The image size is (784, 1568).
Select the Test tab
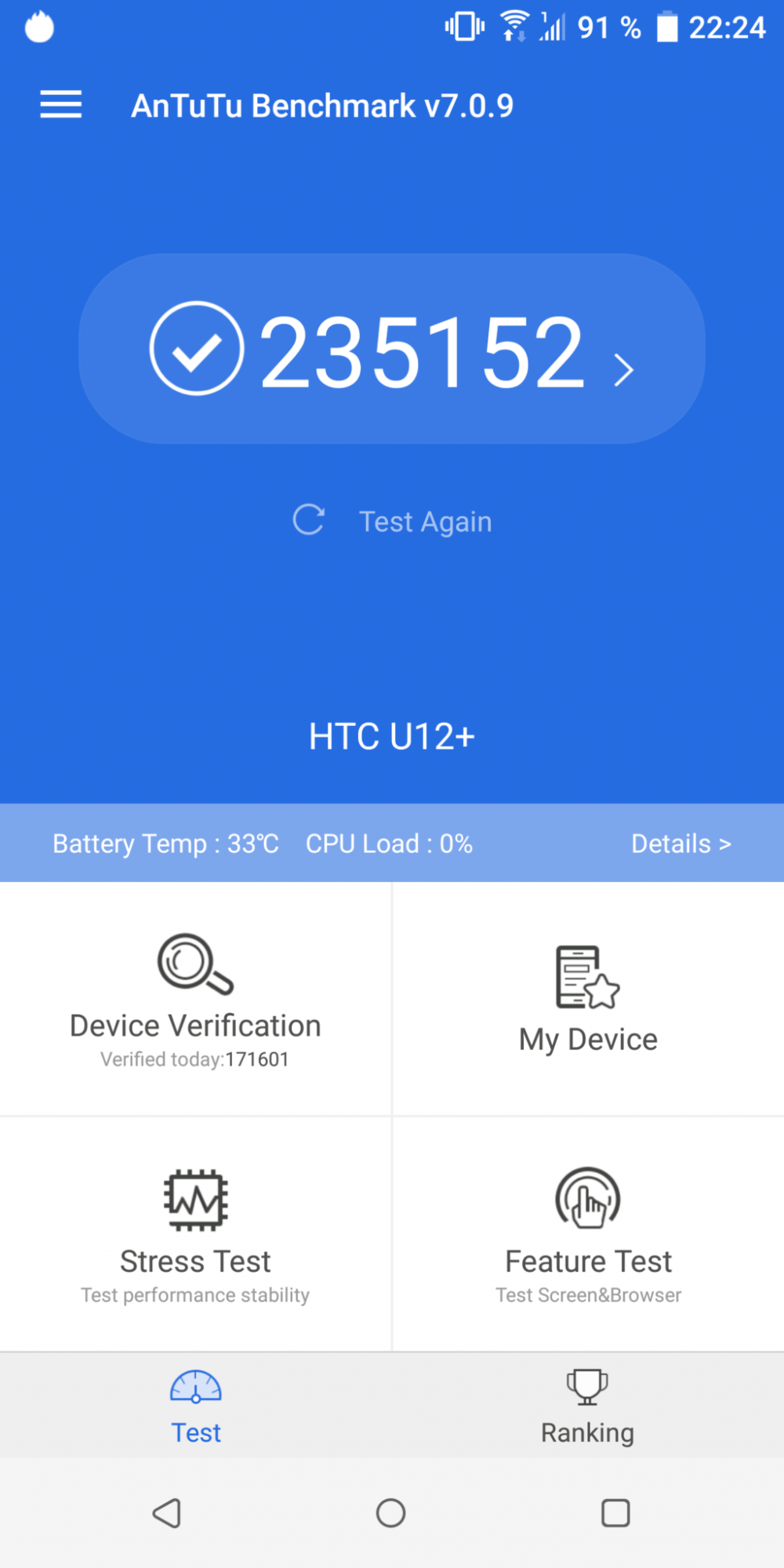(196, 1406)
